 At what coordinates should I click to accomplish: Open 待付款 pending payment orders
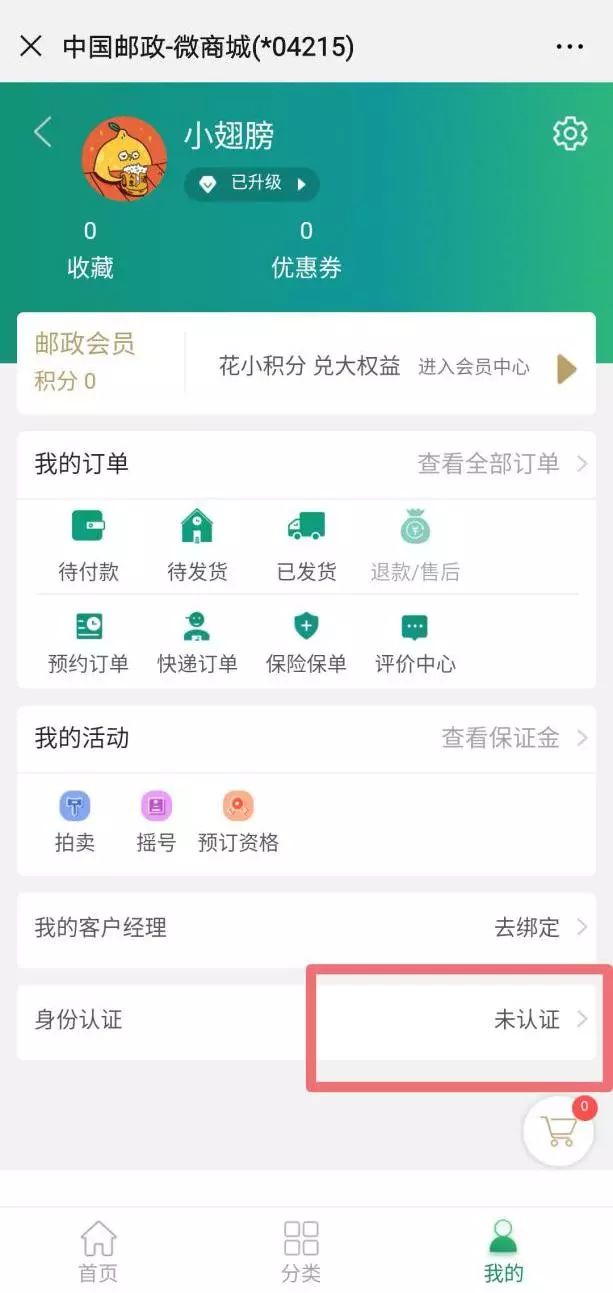[x=89, y=546]
